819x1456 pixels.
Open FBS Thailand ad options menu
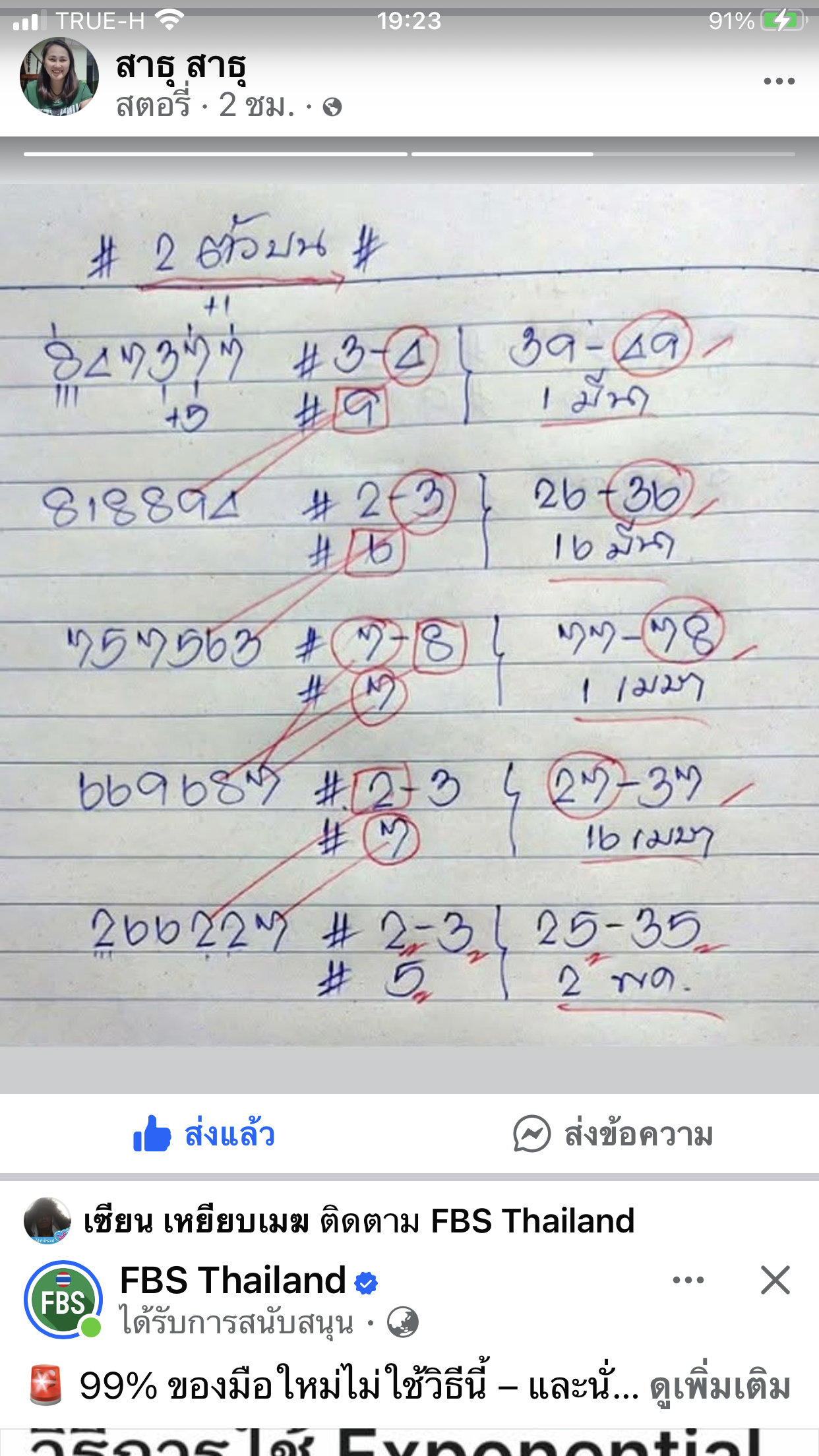coord(688,1280)
